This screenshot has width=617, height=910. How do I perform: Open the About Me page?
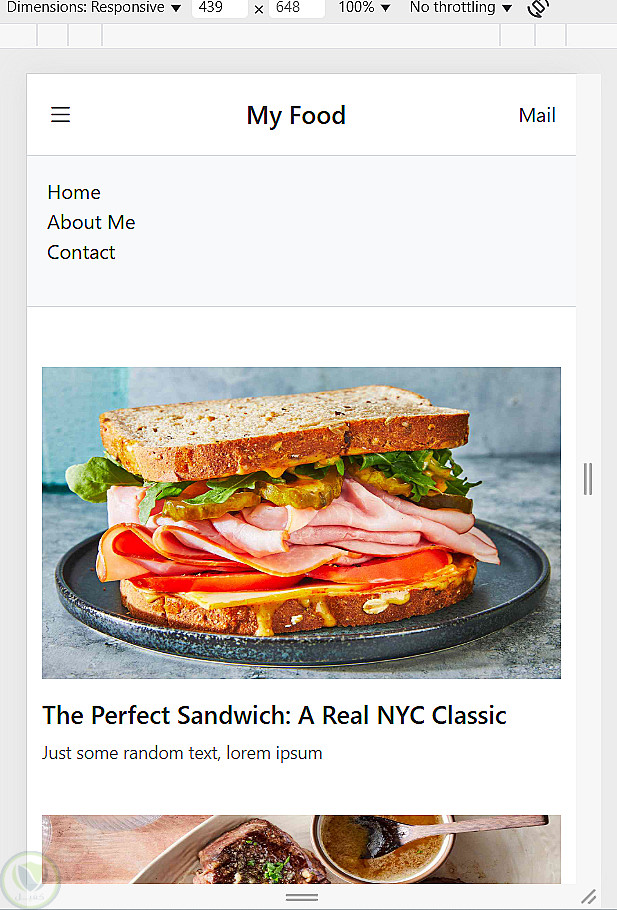91,222
